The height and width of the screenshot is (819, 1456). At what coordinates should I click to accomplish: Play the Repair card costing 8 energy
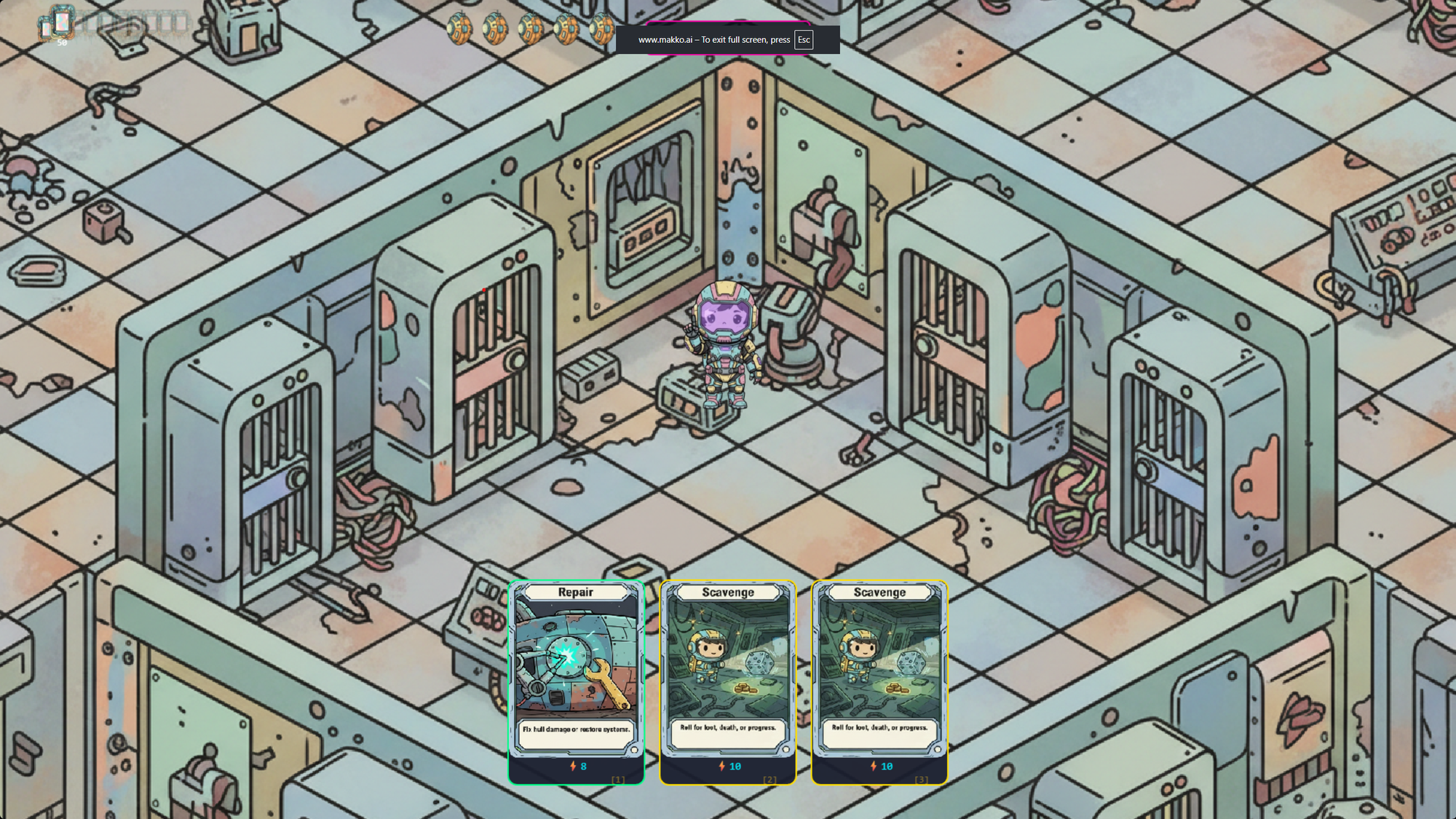pos(576,681)
